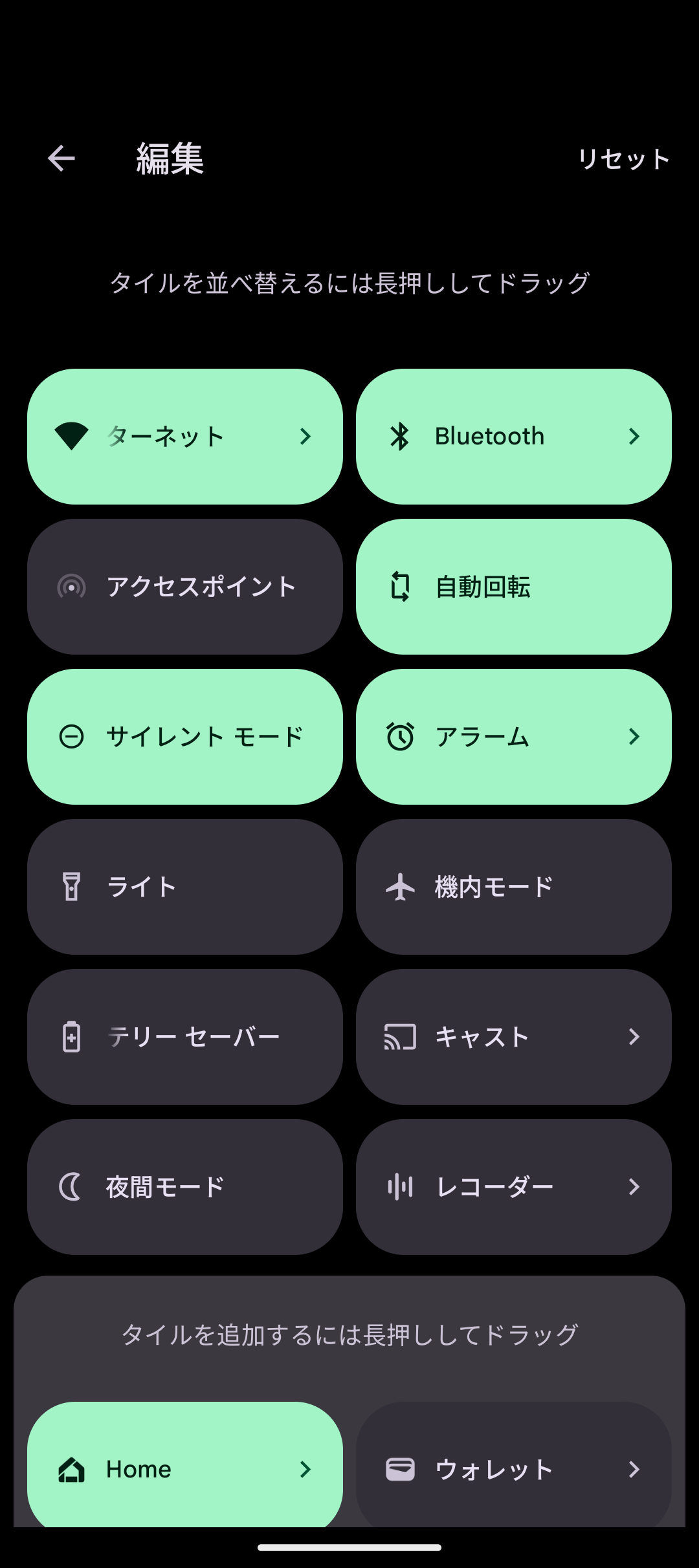This screenshot has height=1568, width=699.
Task: Tap the 機内モード airplane mode tile
Action: pyautogui.click(x=514, y=887)
